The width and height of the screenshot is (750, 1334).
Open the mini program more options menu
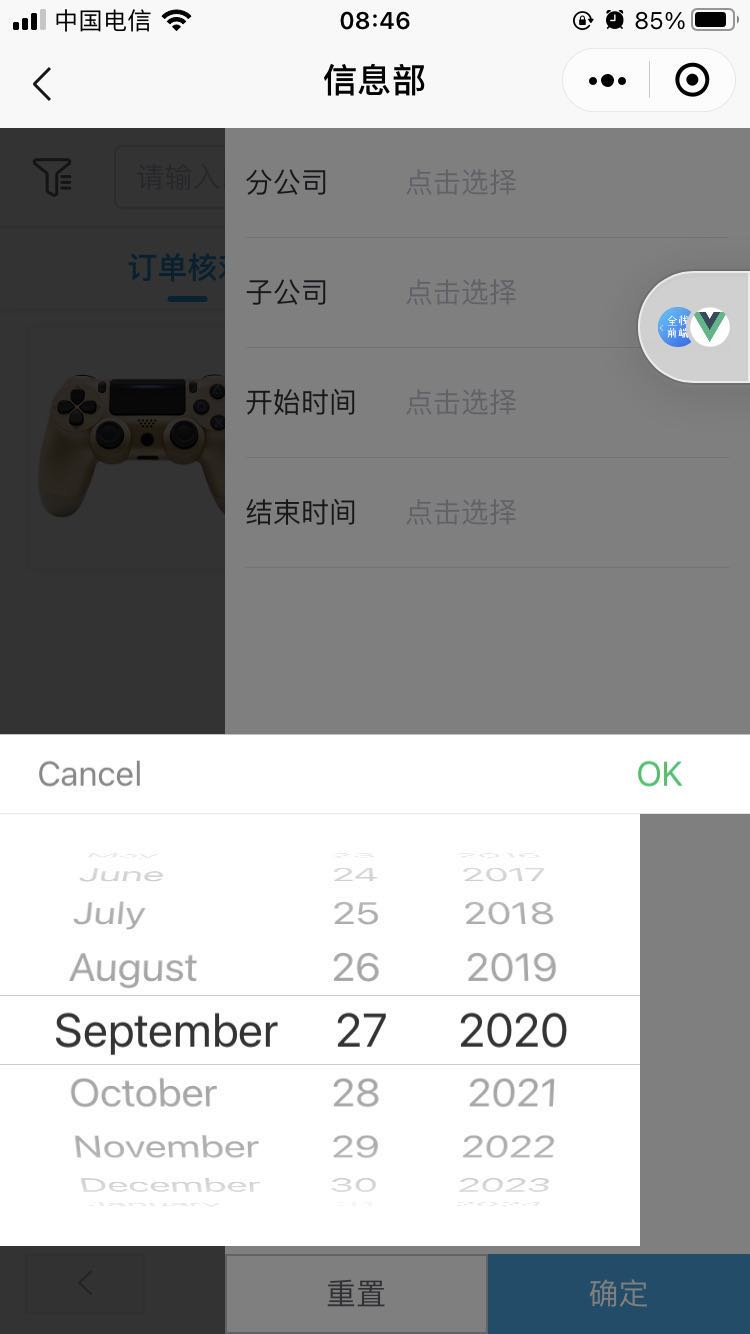coord(607,81)
